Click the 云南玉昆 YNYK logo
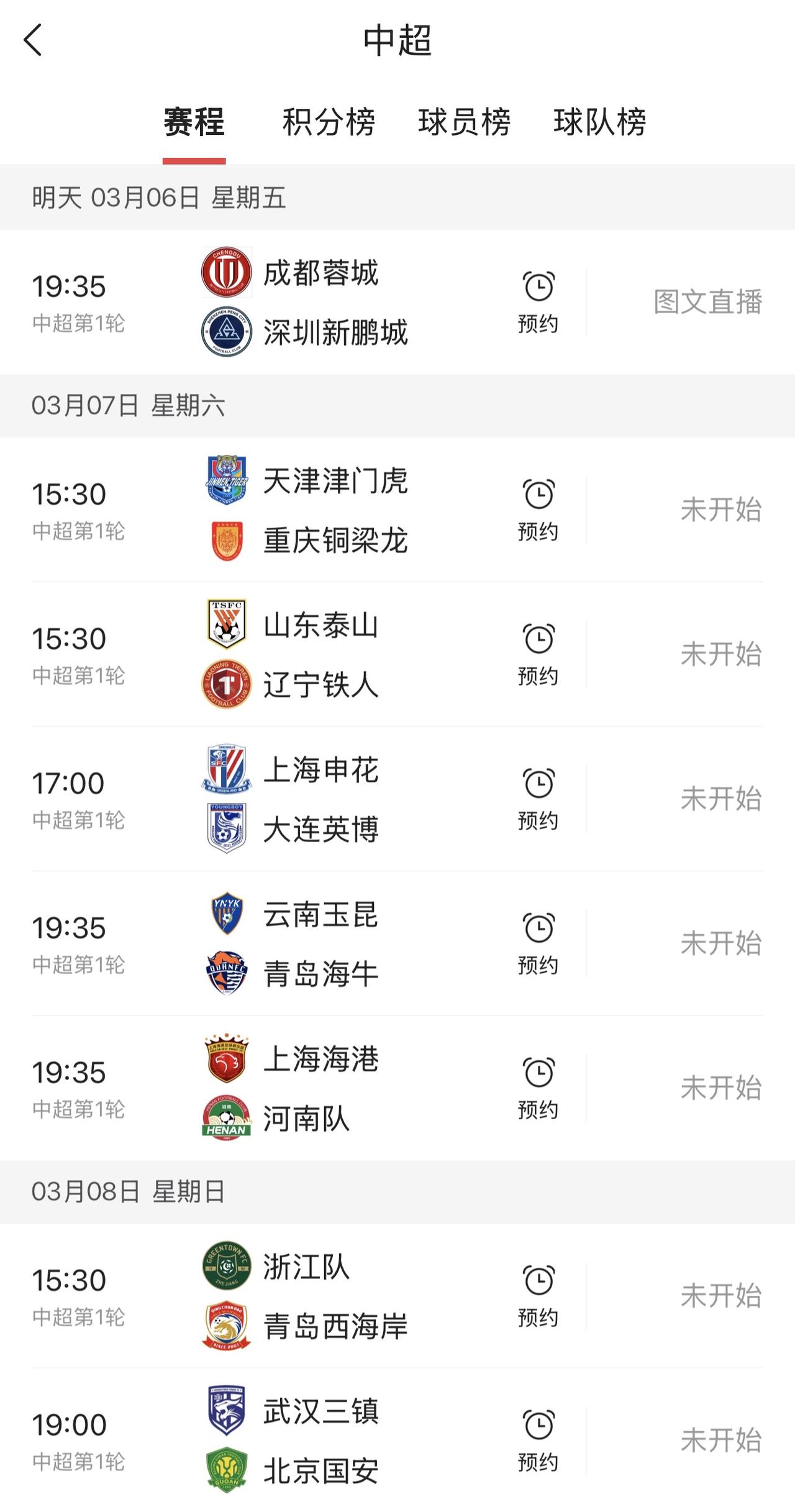The width and height of the screenshot is (795, 1512). [x=227, y=915]
